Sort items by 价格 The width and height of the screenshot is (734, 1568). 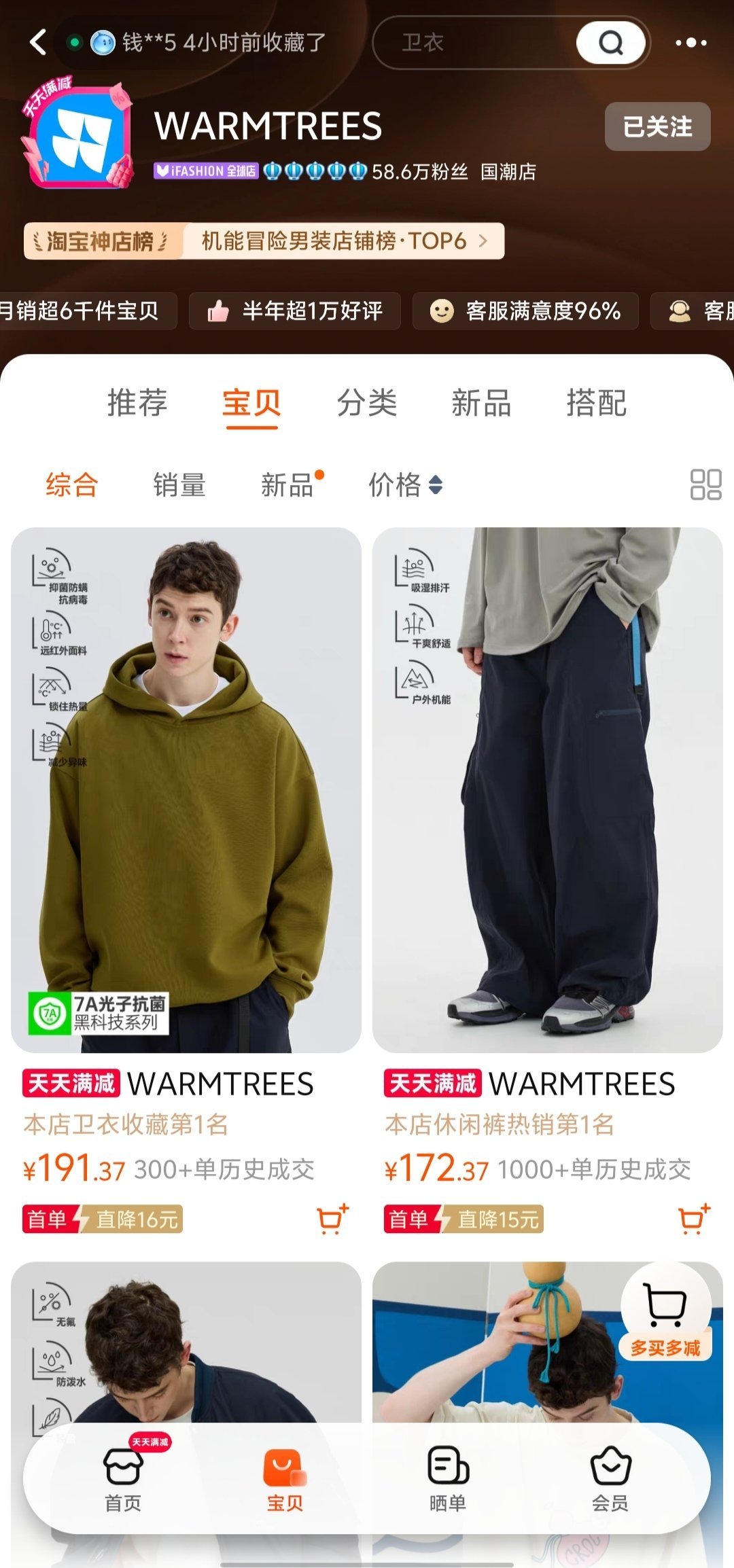coord(405,485)
